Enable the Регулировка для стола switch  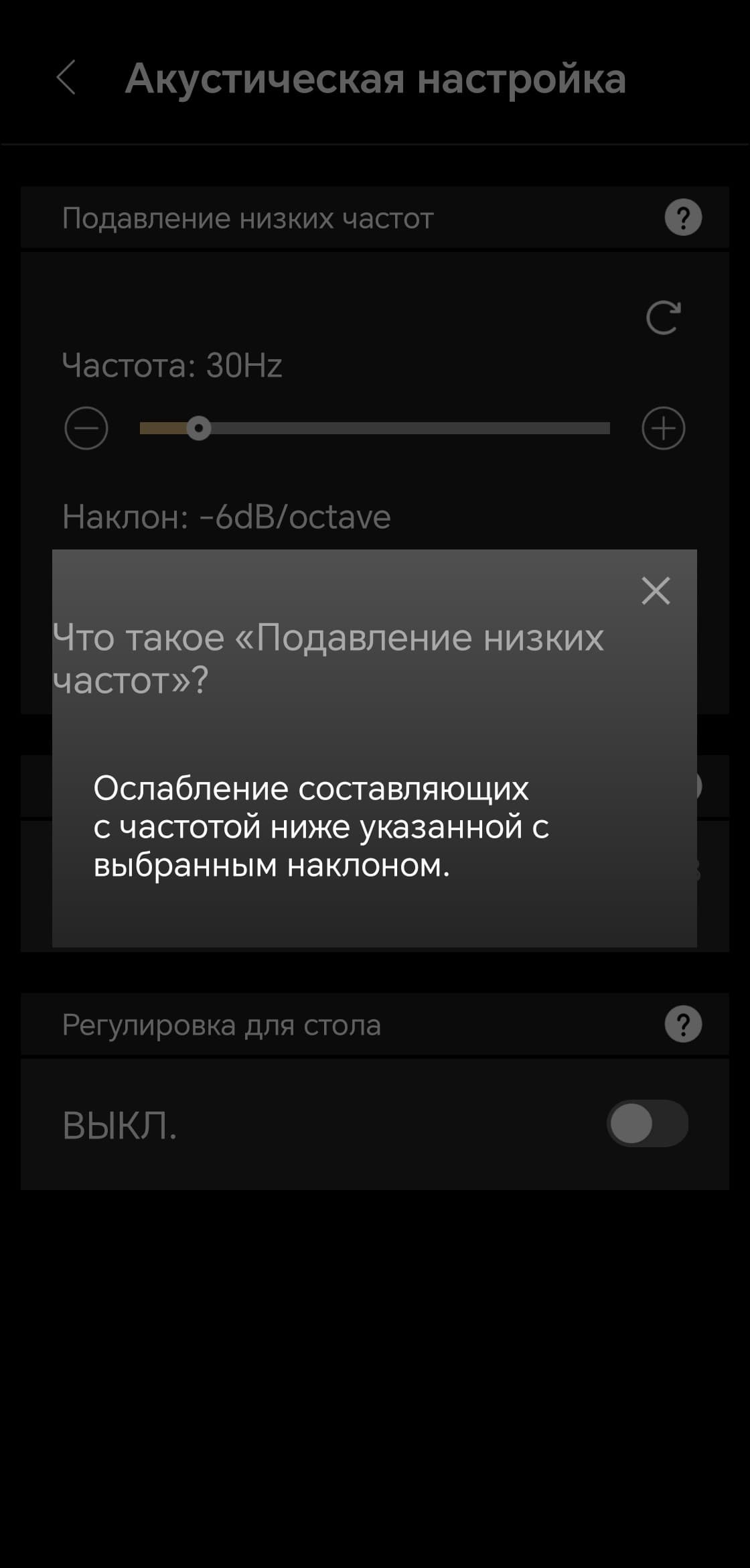(x=647, y=1124)
